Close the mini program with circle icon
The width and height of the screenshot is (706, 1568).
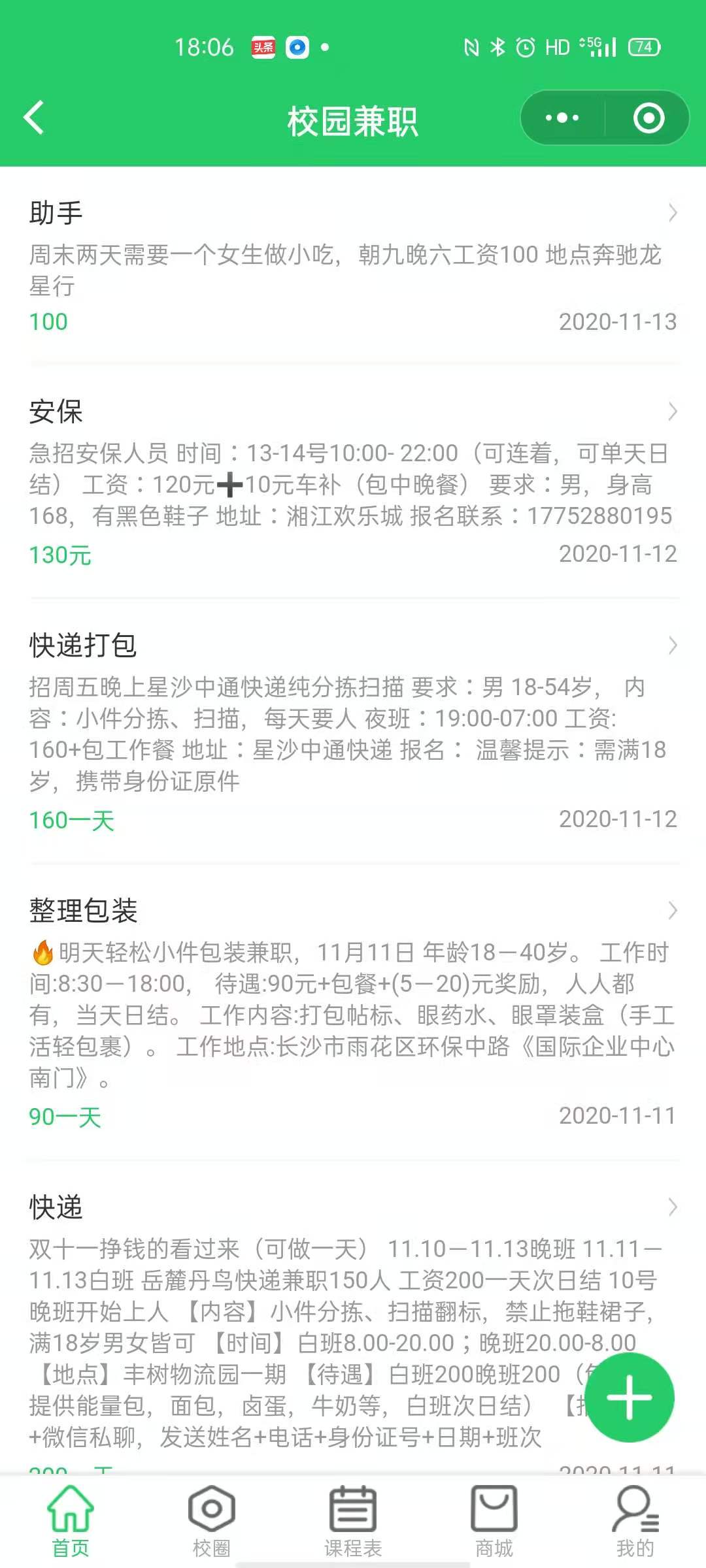click(648, 118)
